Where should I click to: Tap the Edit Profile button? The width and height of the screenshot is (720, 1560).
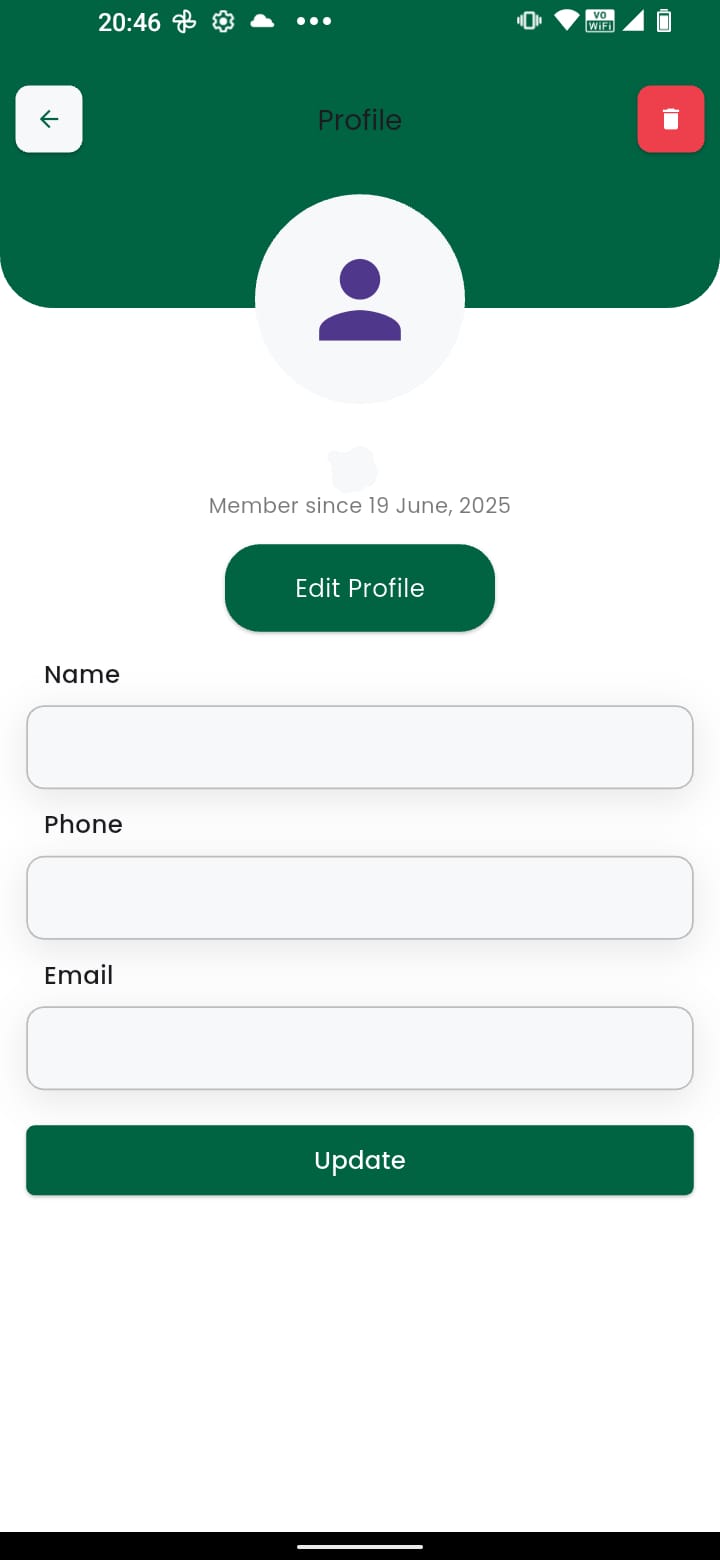click(x=360, y=588)
